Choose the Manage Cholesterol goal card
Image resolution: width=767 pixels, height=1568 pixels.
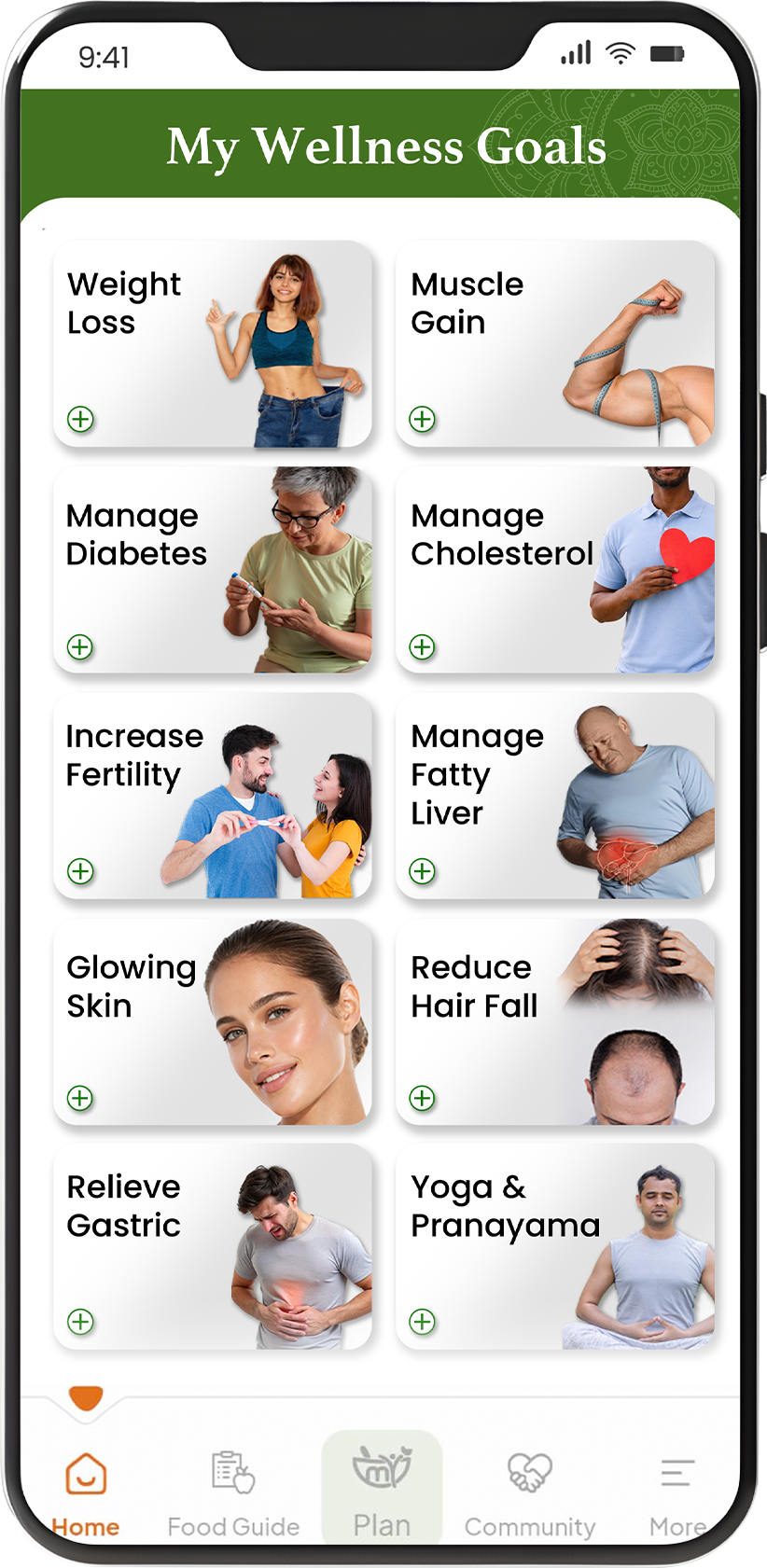[555, 570]
